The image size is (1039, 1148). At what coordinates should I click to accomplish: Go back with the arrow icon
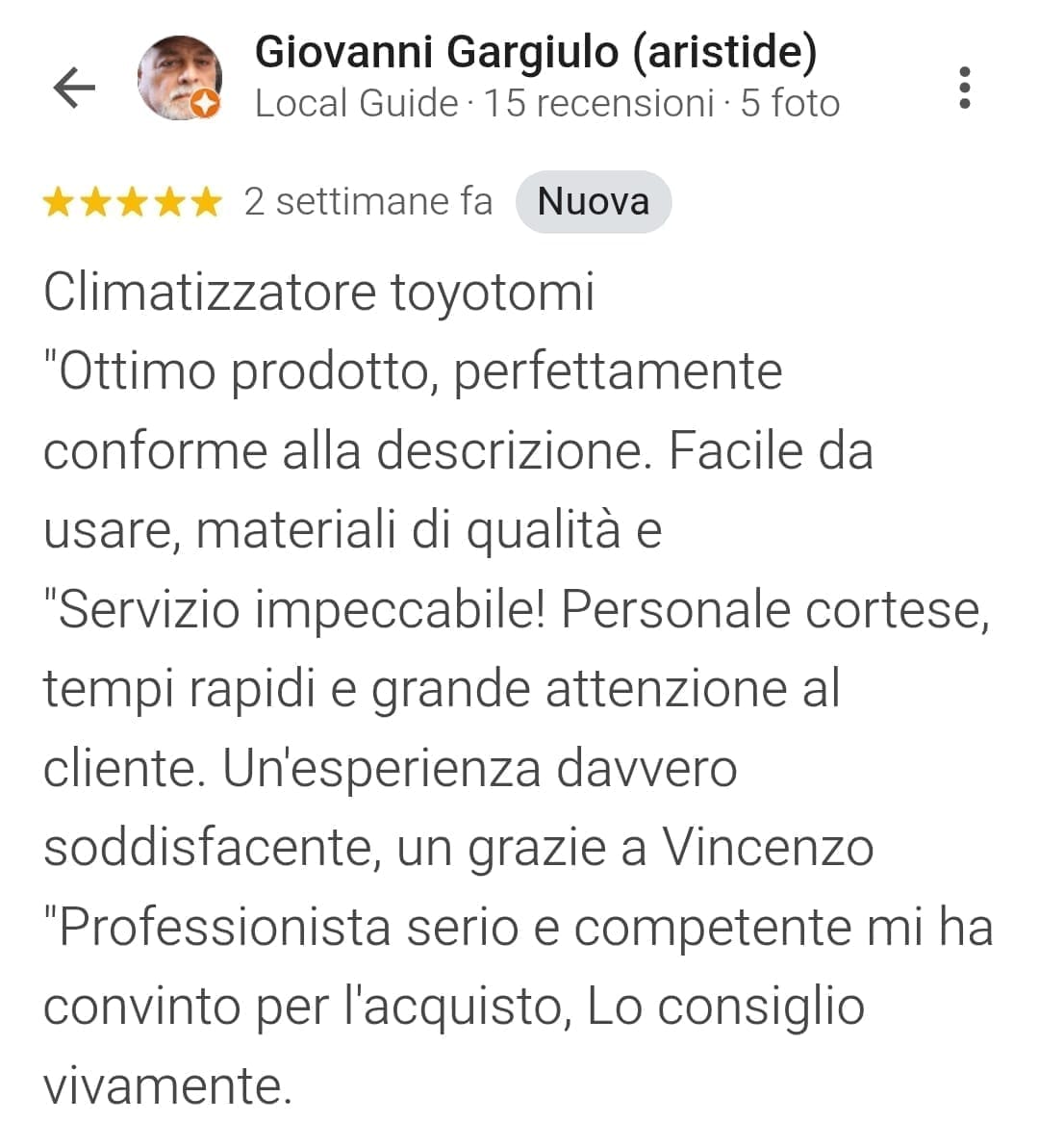[x=74, y=88]
